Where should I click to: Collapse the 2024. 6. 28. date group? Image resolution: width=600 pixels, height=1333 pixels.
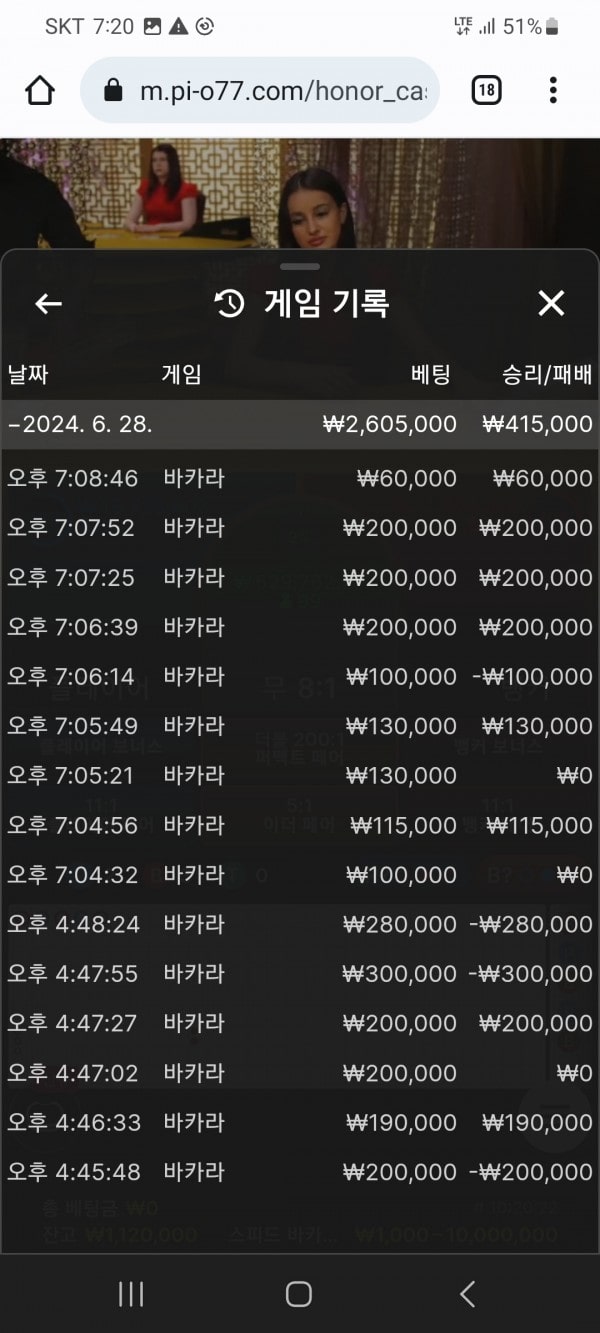(300, 424)
